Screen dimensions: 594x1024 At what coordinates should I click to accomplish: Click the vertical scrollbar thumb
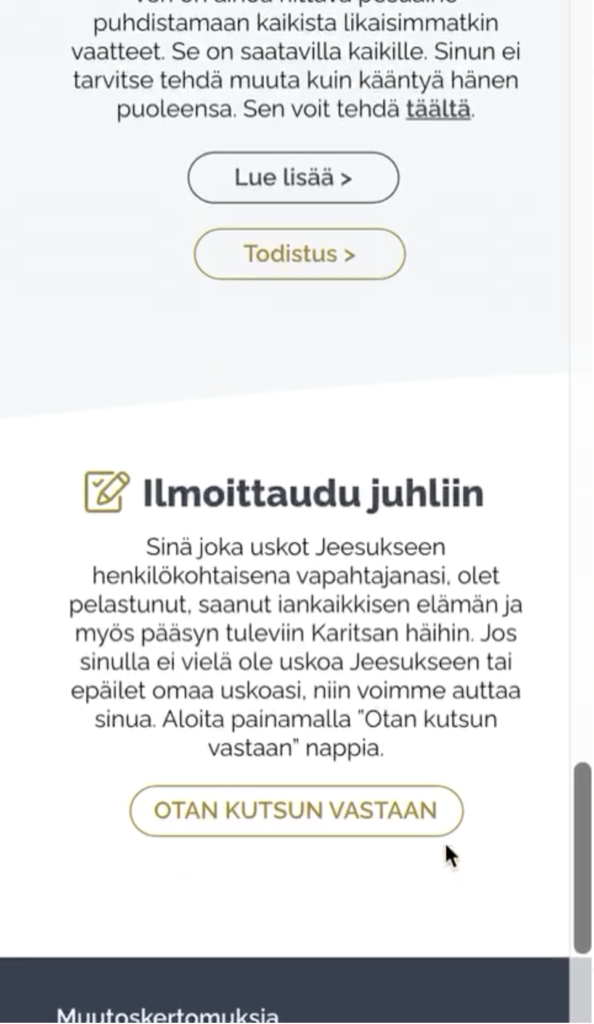(582, 858)
